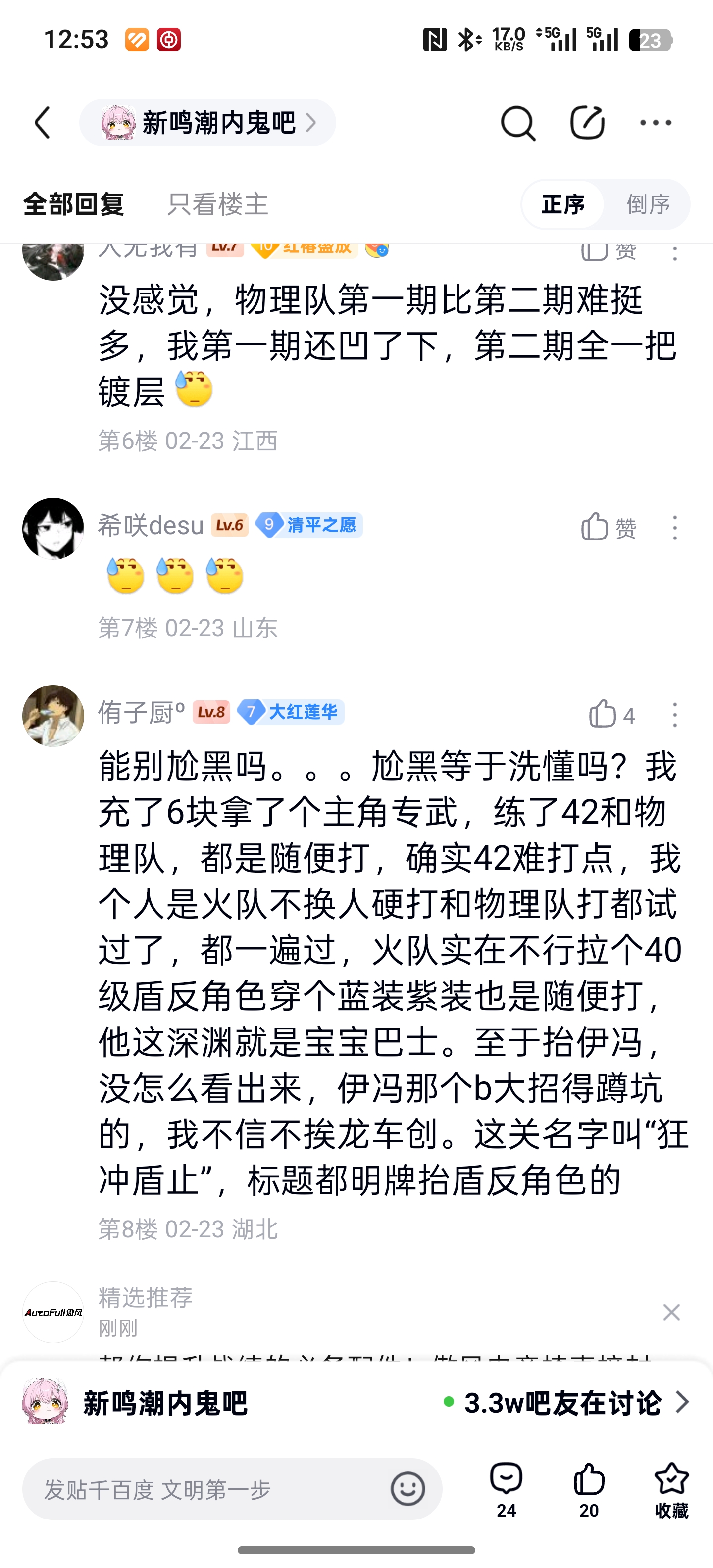Open more options for 希咲desu's reply
Image resolution: width=713 pixels, height=1568 pixels.
point(675,527)
